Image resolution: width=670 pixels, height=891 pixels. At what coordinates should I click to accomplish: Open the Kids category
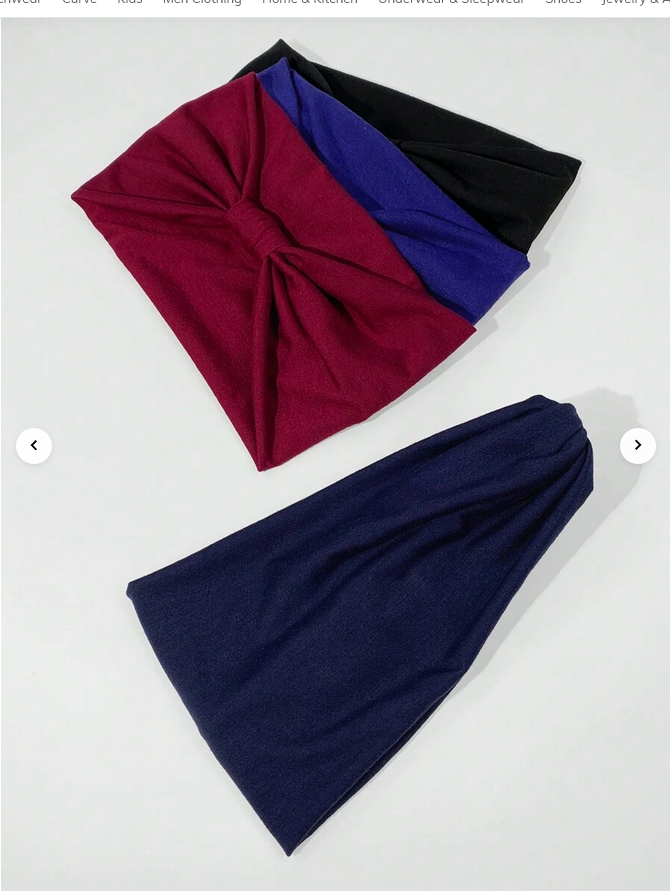tap(130, 2)
